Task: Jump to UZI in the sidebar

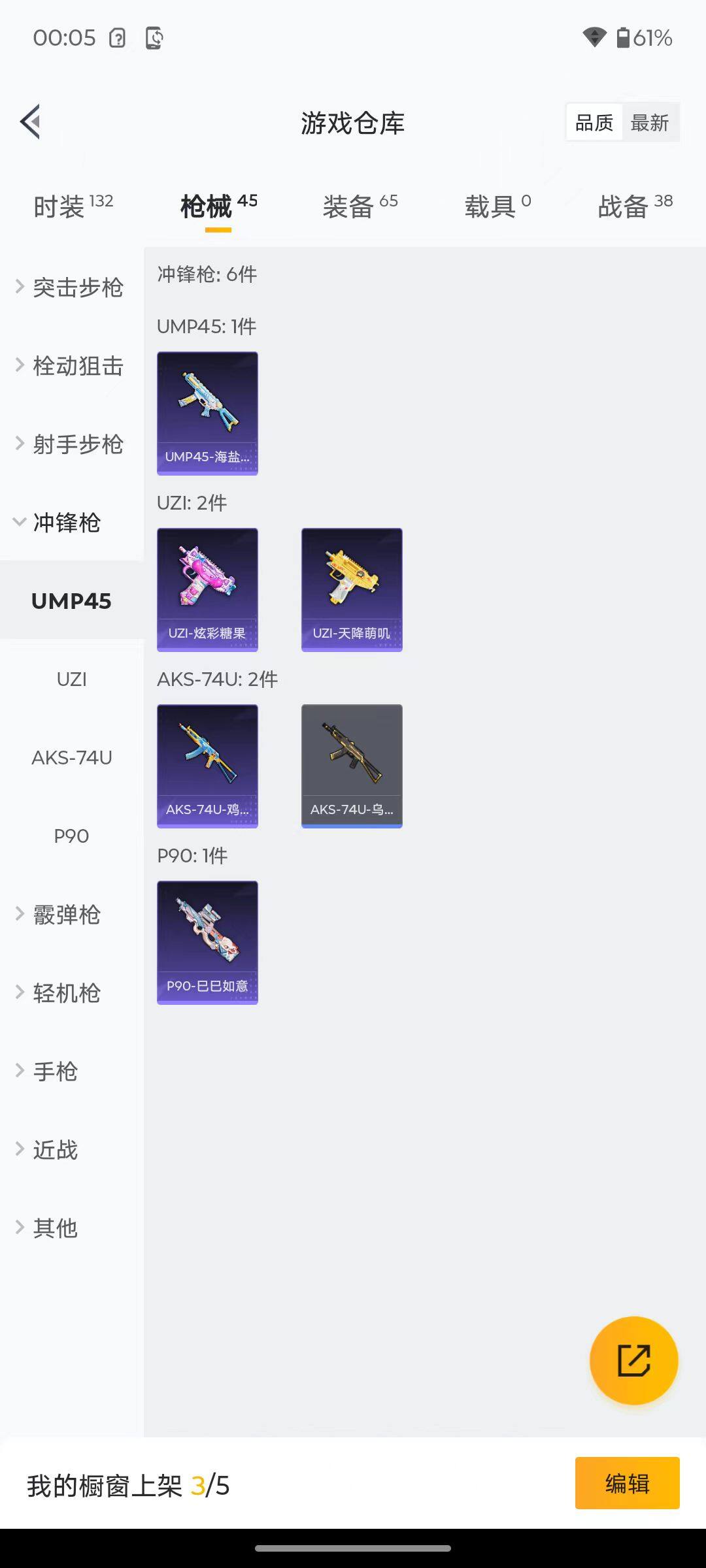Action: point(71,679)
